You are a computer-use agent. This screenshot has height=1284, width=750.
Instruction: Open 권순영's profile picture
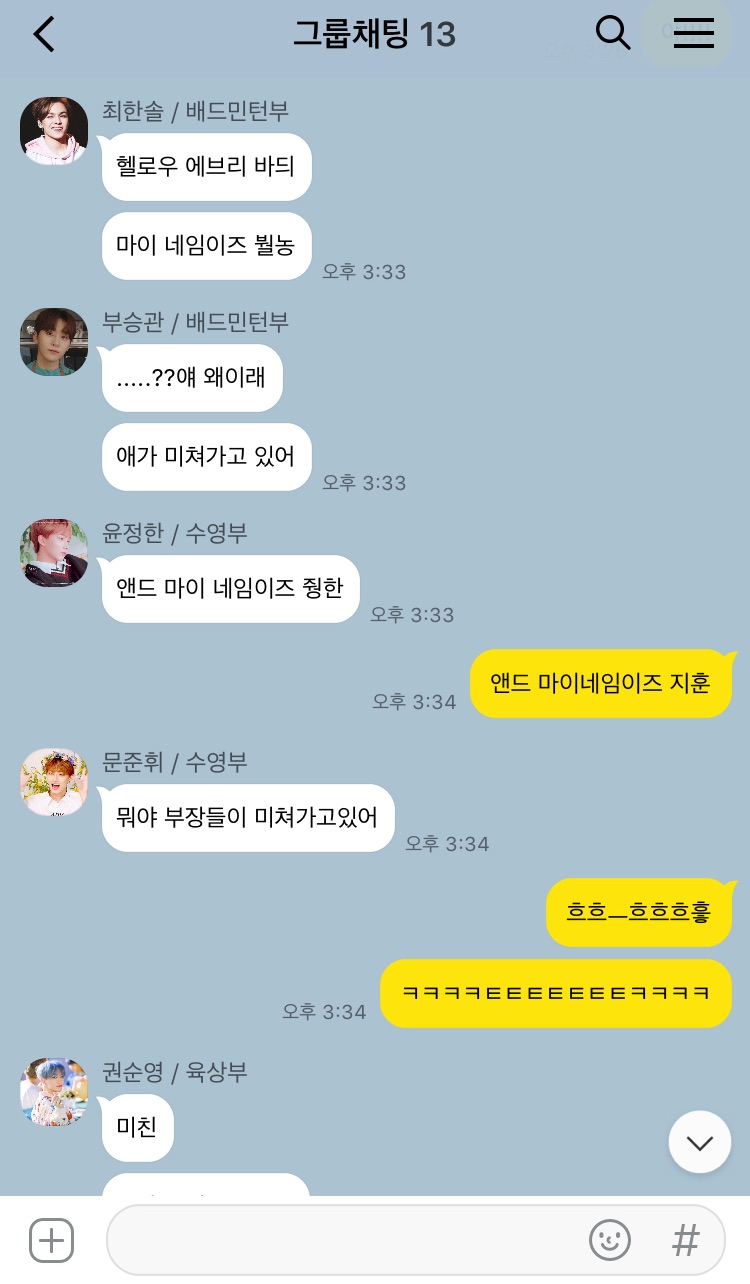[54, 1092]
